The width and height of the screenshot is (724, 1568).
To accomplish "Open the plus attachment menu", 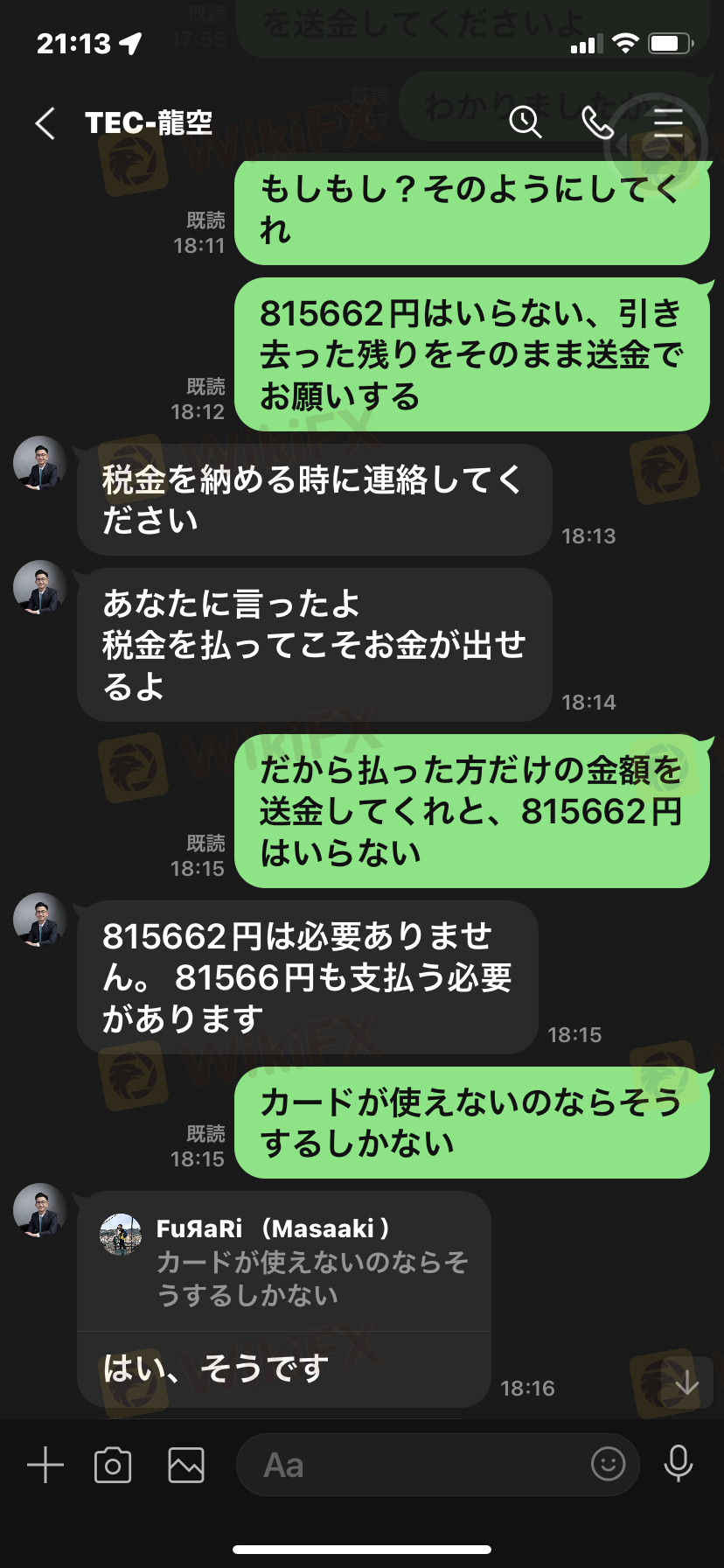I will (45, 1464).
